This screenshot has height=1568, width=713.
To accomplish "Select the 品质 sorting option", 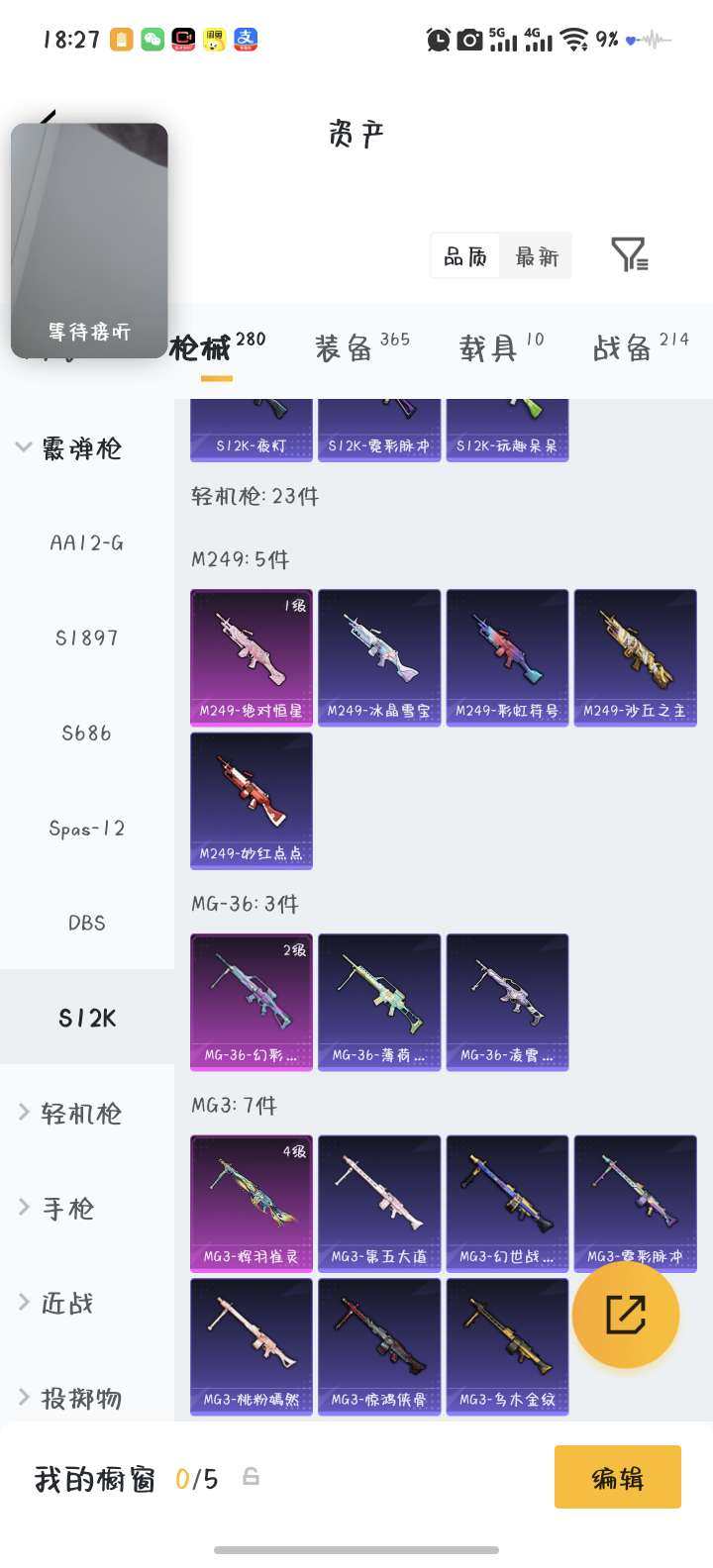I will pos(465,255).
